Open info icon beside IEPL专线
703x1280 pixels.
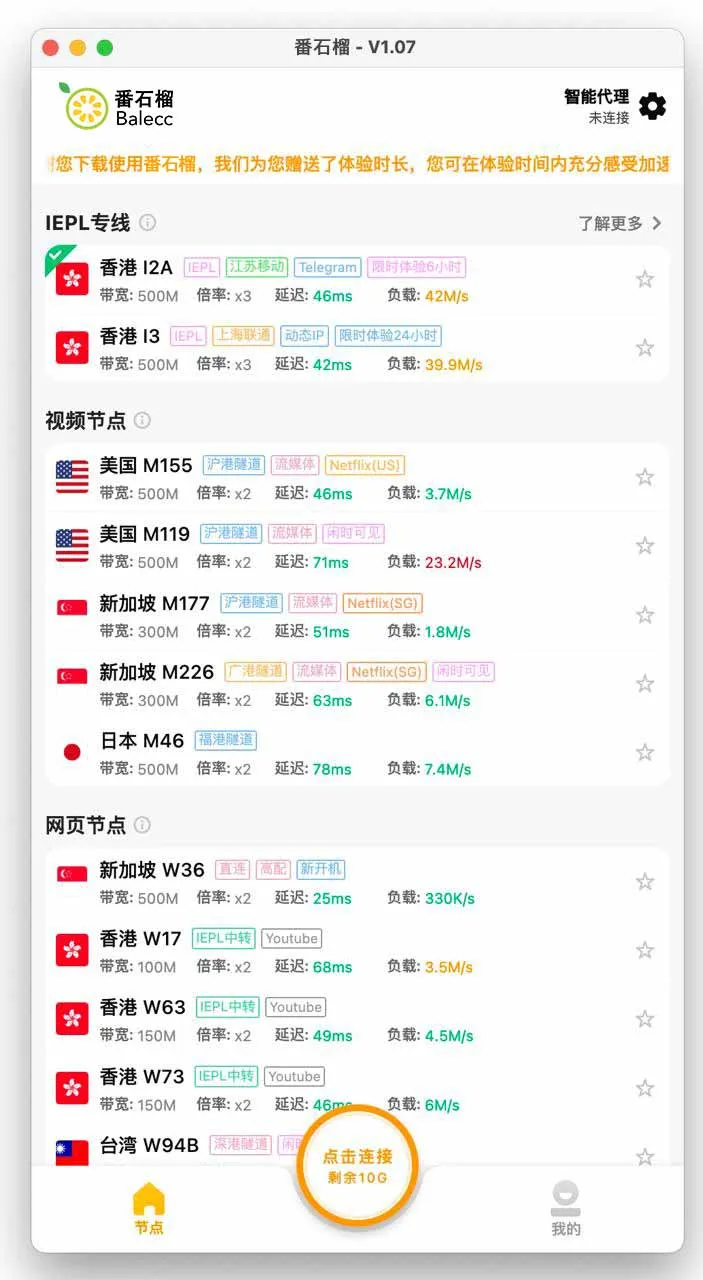click(148, 222)
